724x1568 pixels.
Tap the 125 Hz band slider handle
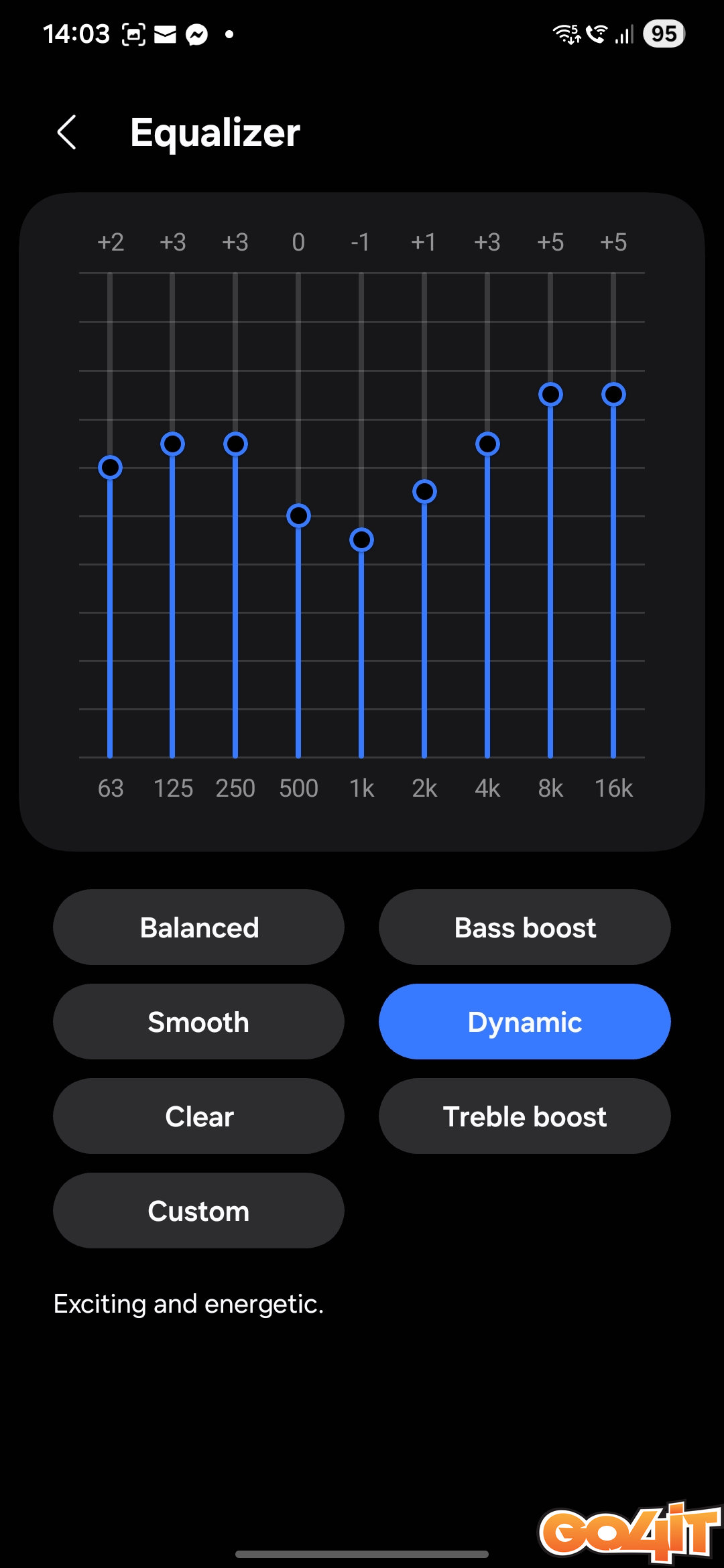172,444
